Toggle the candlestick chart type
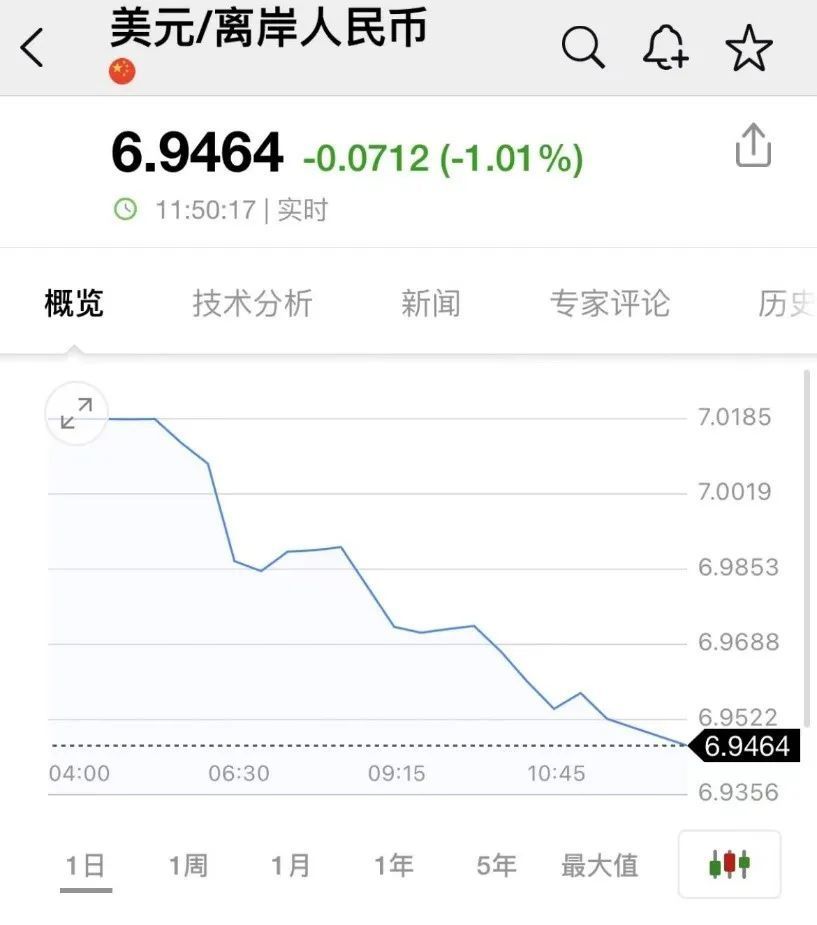 pyautogui.click(x=729, y=864)
